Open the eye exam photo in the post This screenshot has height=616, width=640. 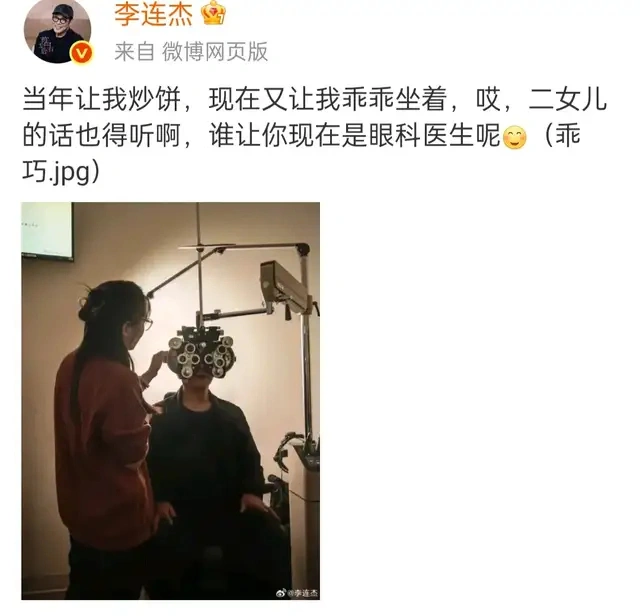coord(171,400)
